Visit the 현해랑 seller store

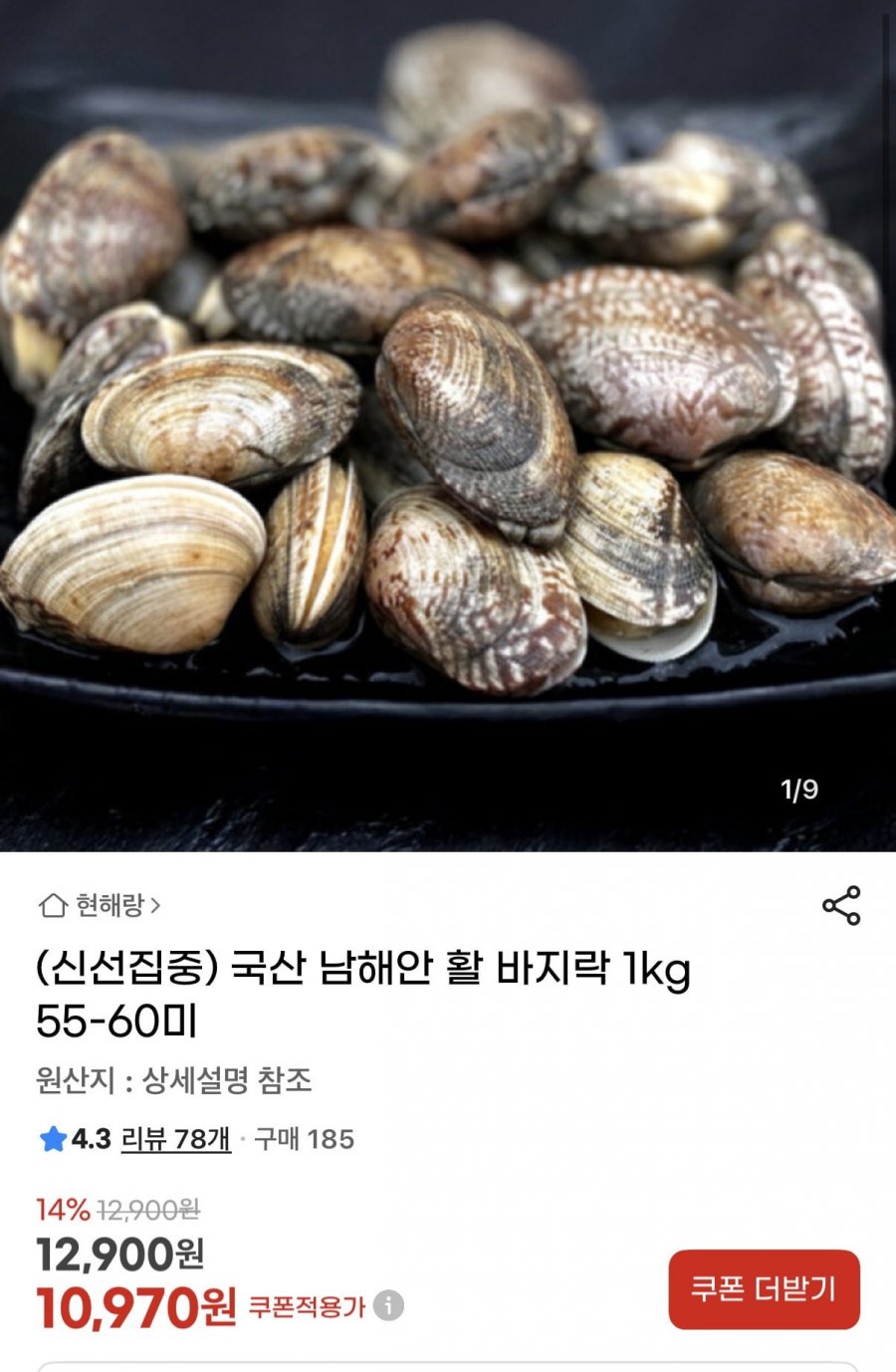click(110, 906)
